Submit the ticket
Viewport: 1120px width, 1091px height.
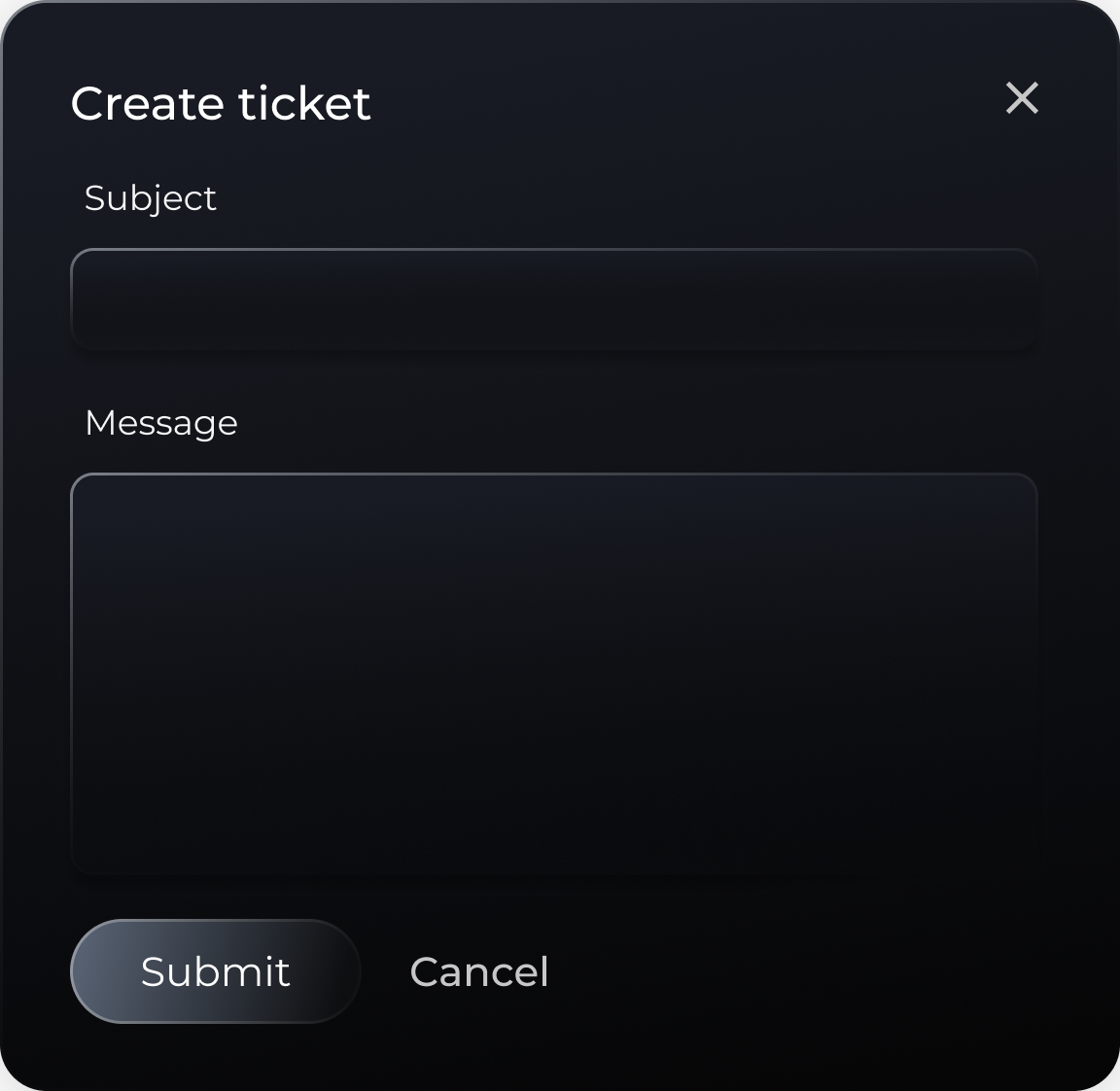216,971
